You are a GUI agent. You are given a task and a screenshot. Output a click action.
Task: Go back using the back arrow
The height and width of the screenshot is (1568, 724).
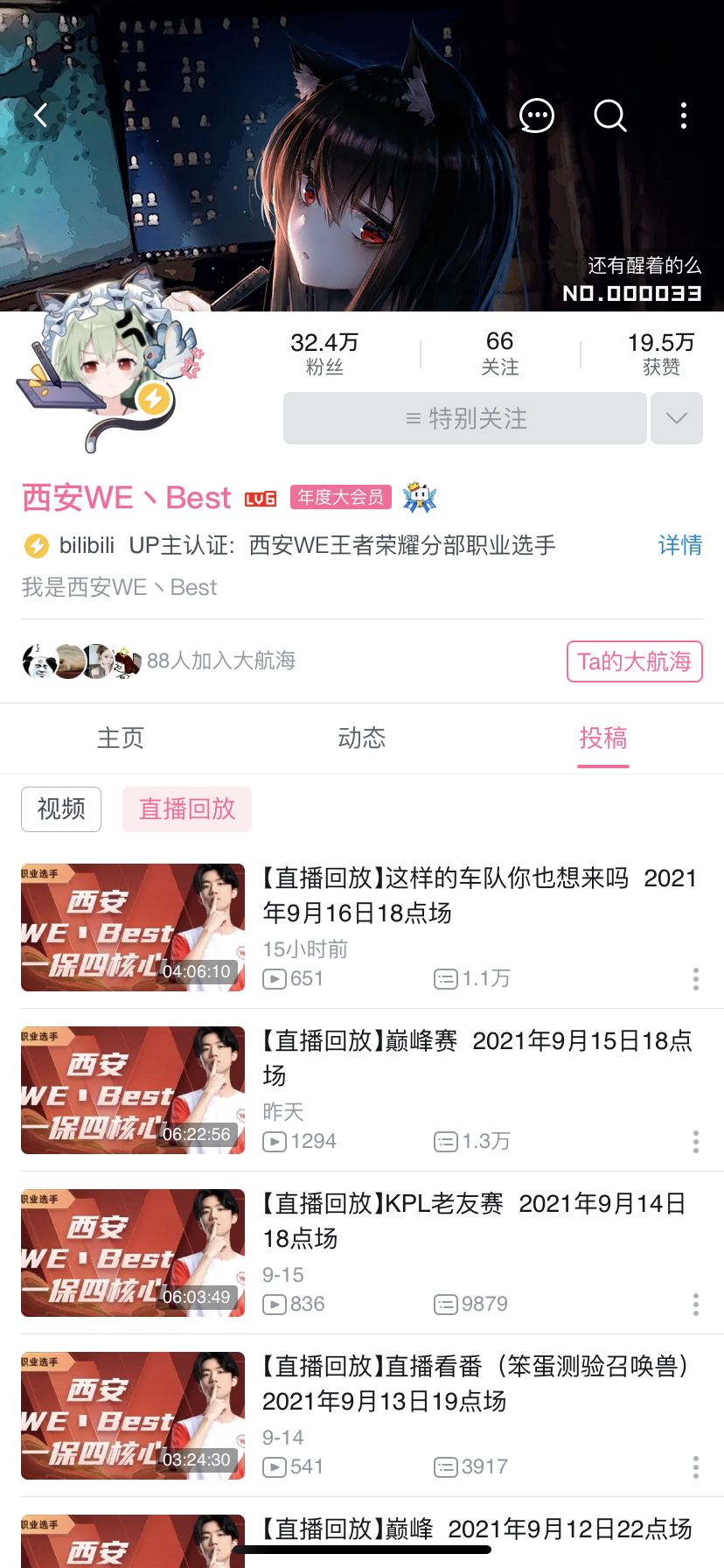pyautogui.click(x=40, y=115)
